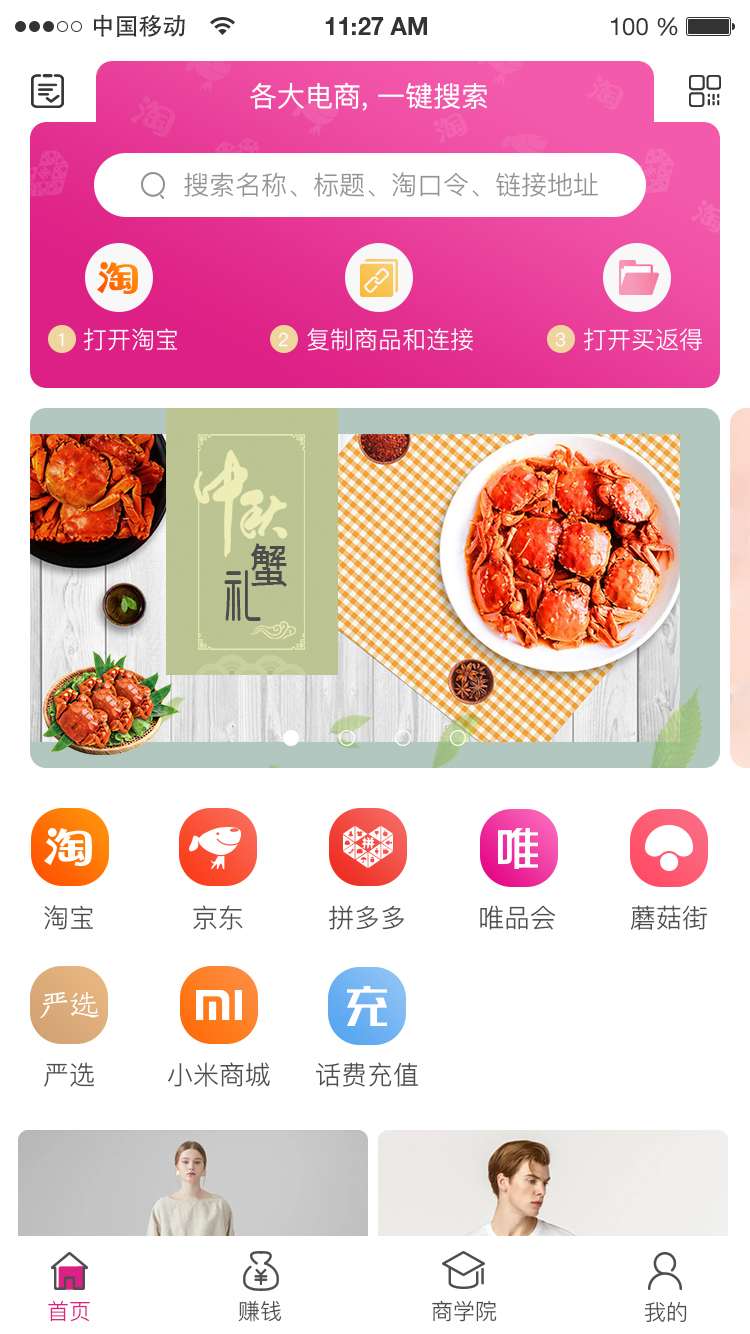This screenshot has width=750, height=1334.
Task: Tap the search box for names and links
Action: 370,185
